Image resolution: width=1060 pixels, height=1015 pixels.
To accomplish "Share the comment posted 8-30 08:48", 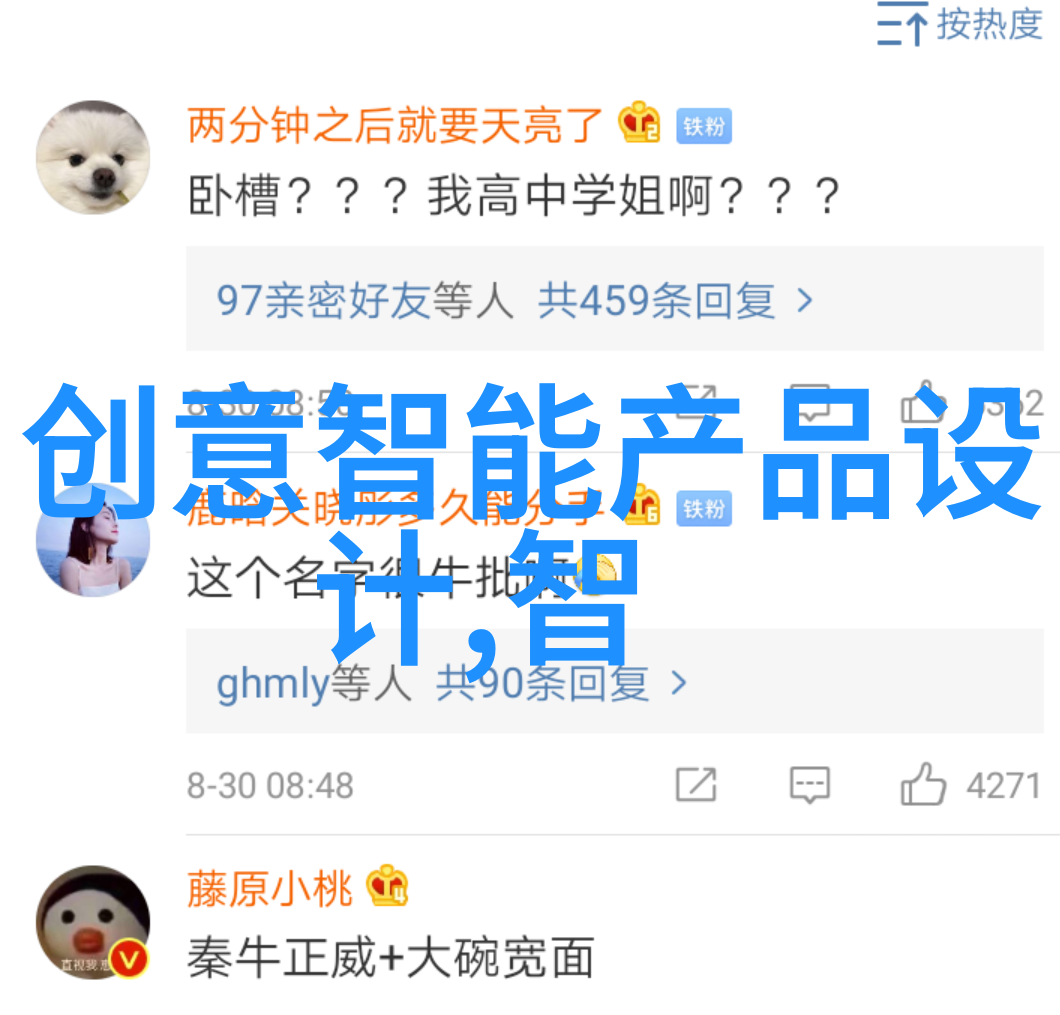I will [695, 785].
